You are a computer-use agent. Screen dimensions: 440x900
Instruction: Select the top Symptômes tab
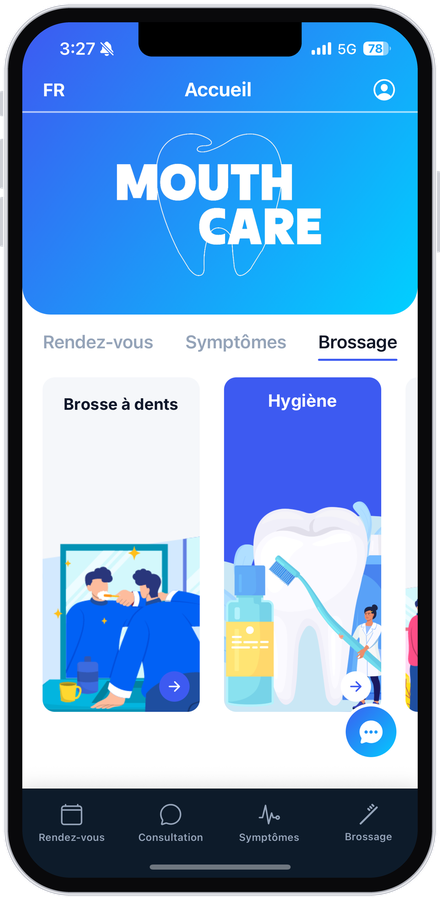[236, 343]
